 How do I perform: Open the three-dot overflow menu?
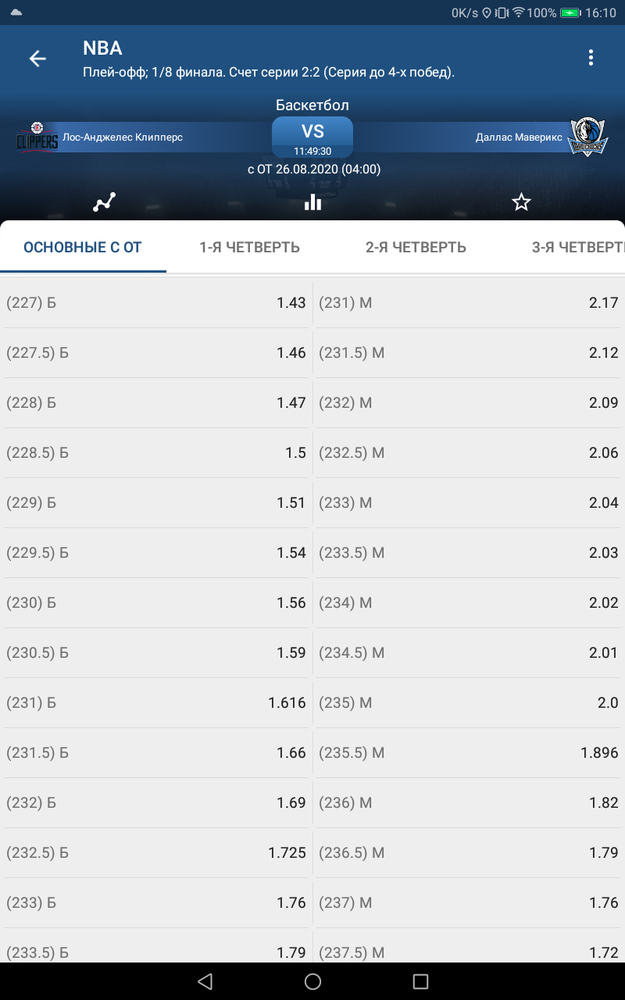click(591, 58)
